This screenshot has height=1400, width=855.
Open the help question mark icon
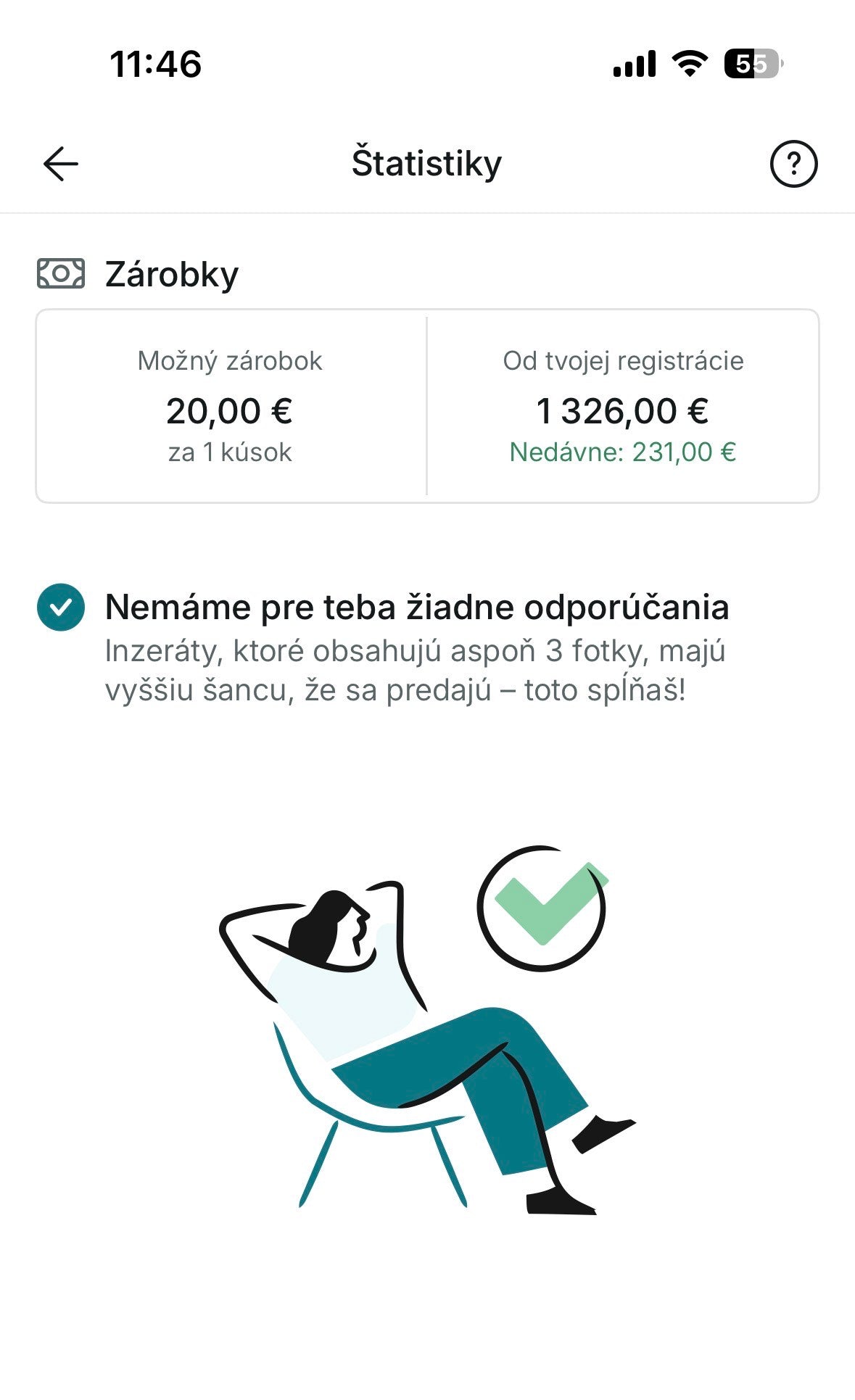[x=793, y=164]
